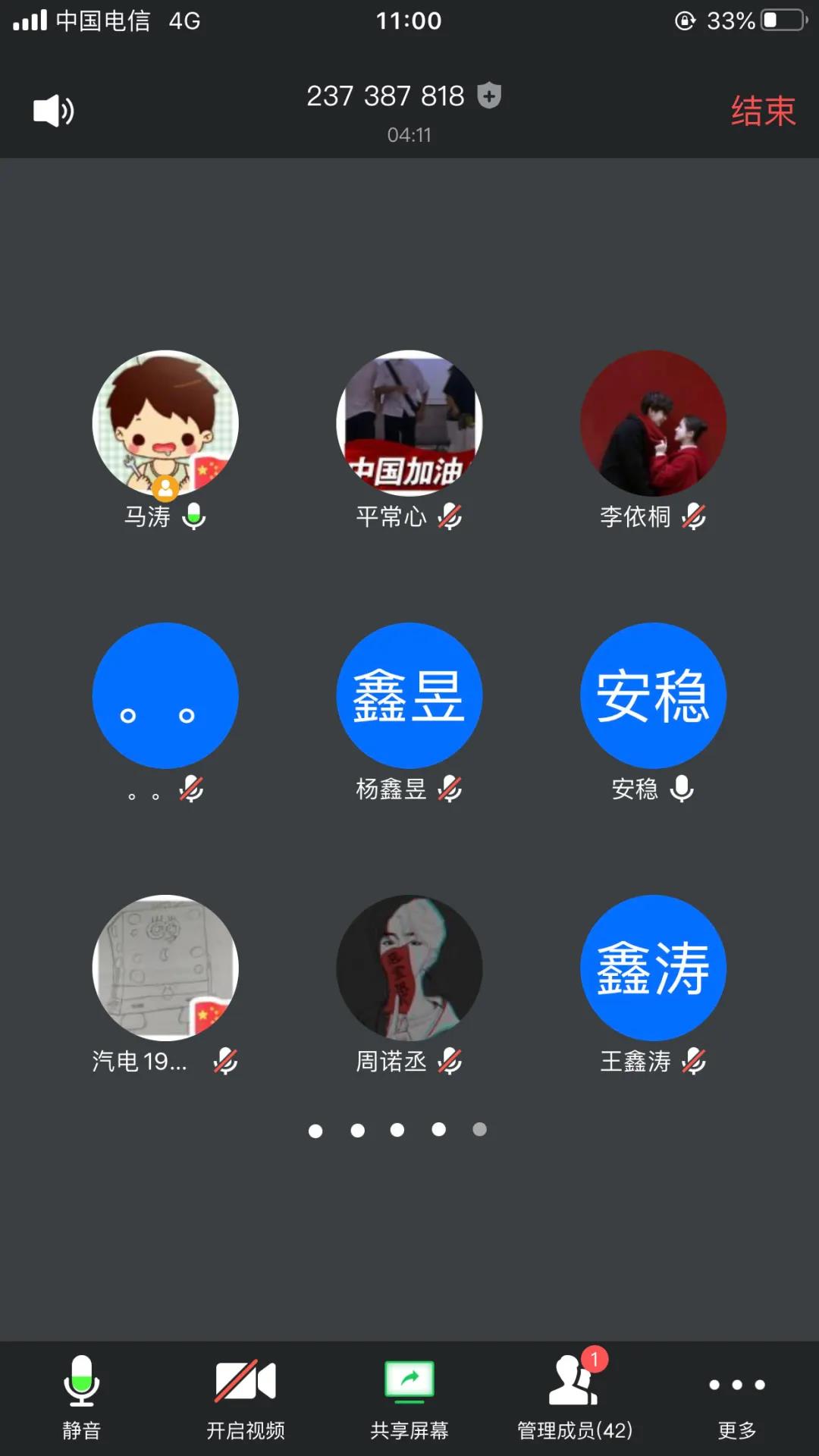
Task: Open 管理成员(42) participant list
Action: point(575,1396)
